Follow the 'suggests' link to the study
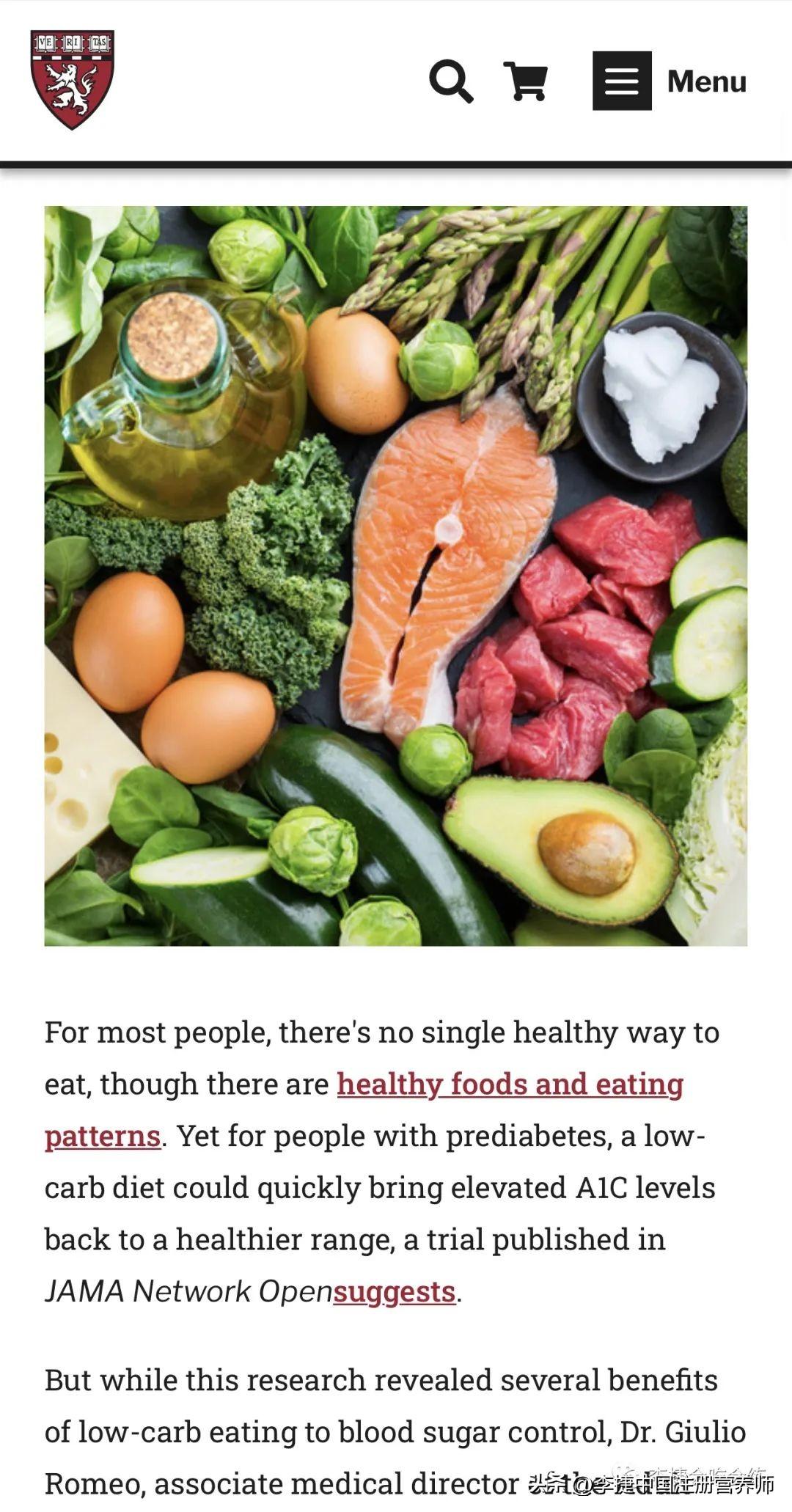Screen dimensions: 792x1512 coord(395,1291)
